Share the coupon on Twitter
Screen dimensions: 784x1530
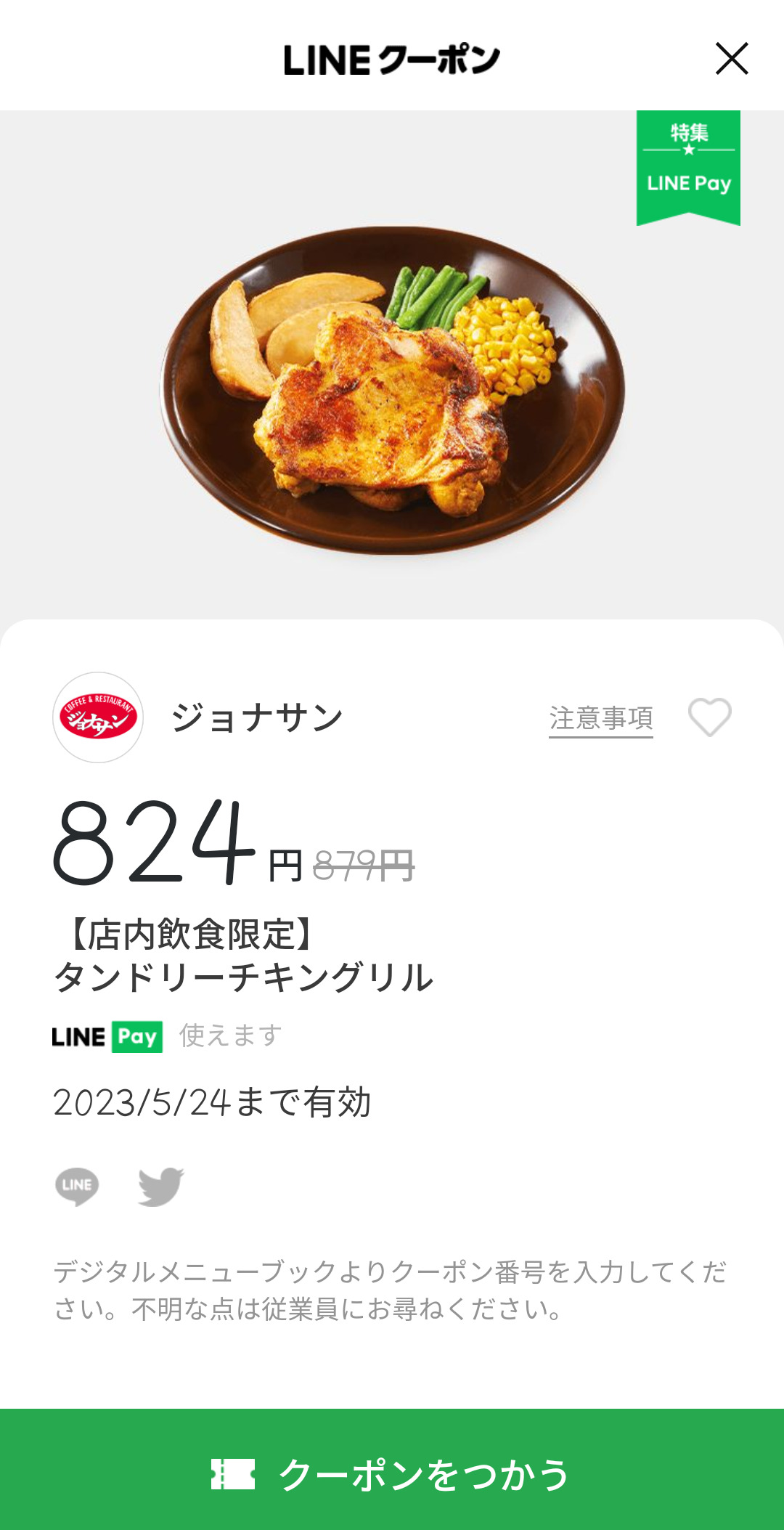[160, 1186]
